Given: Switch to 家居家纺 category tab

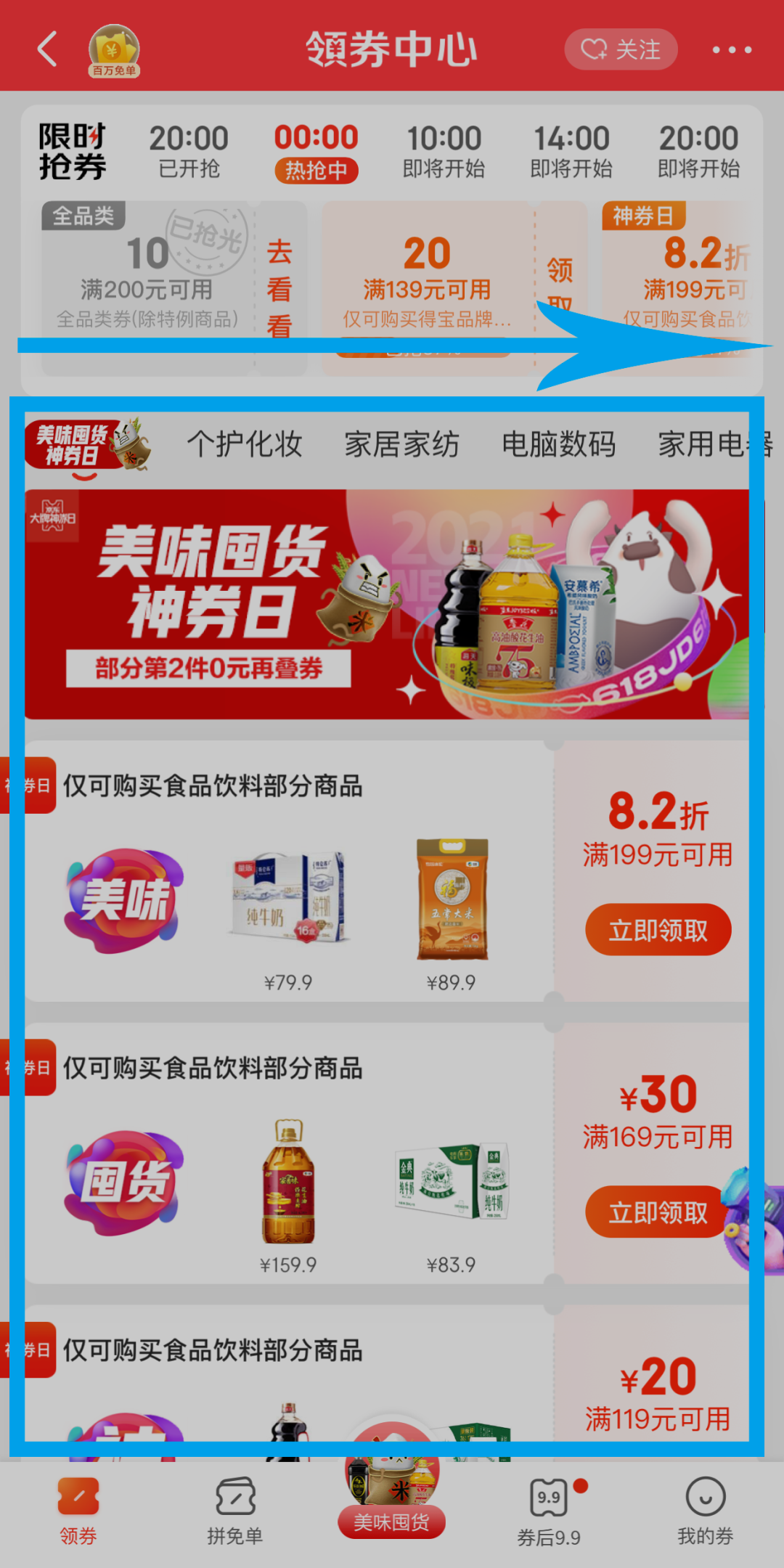Looking at the screenshot, I should [401, 444].
